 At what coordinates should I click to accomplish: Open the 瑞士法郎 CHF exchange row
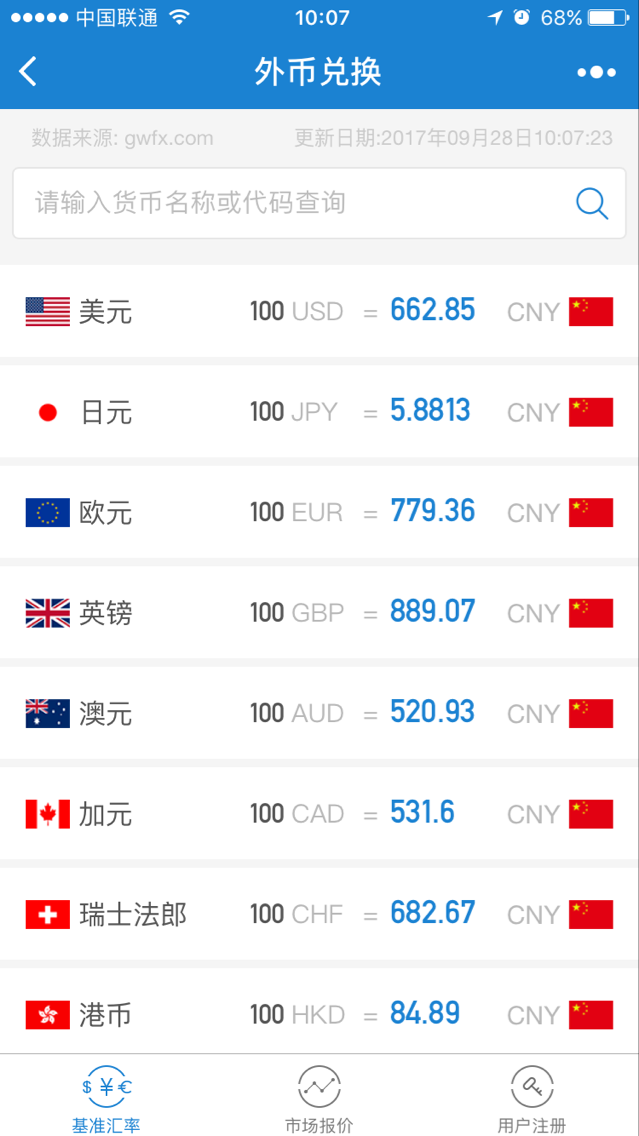[x=320, y=914]
